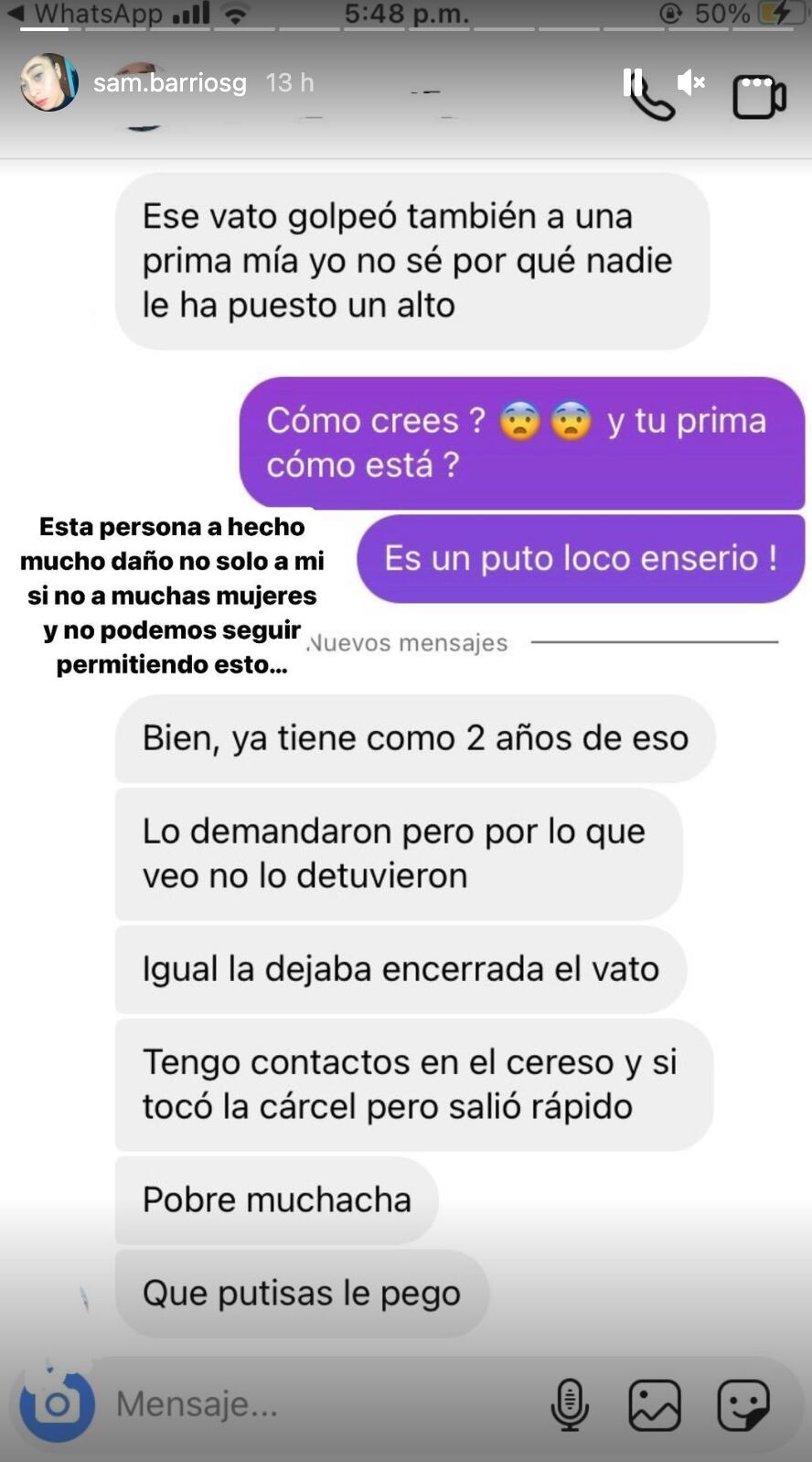Open the story's three-dot options menu

click(757, 83)
